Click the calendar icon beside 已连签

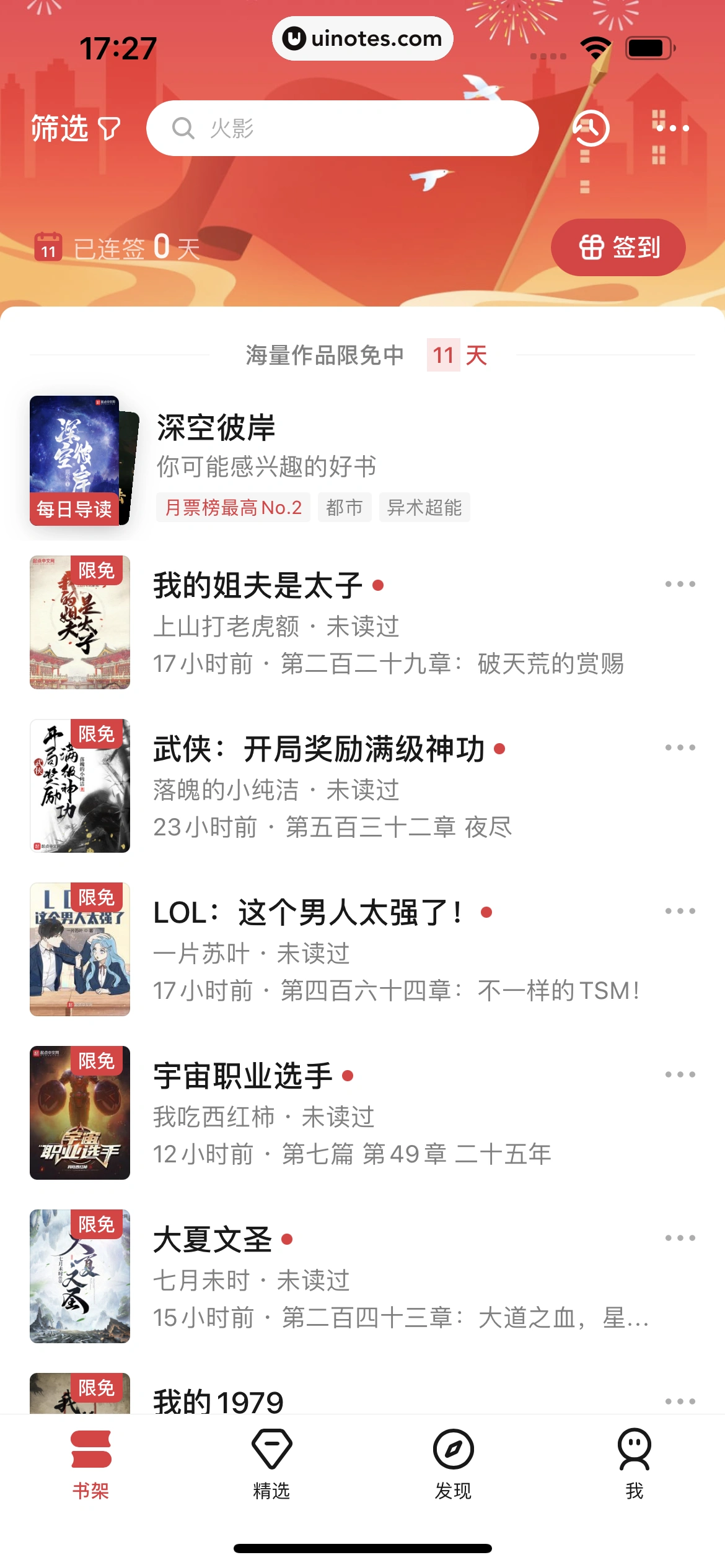50,248
